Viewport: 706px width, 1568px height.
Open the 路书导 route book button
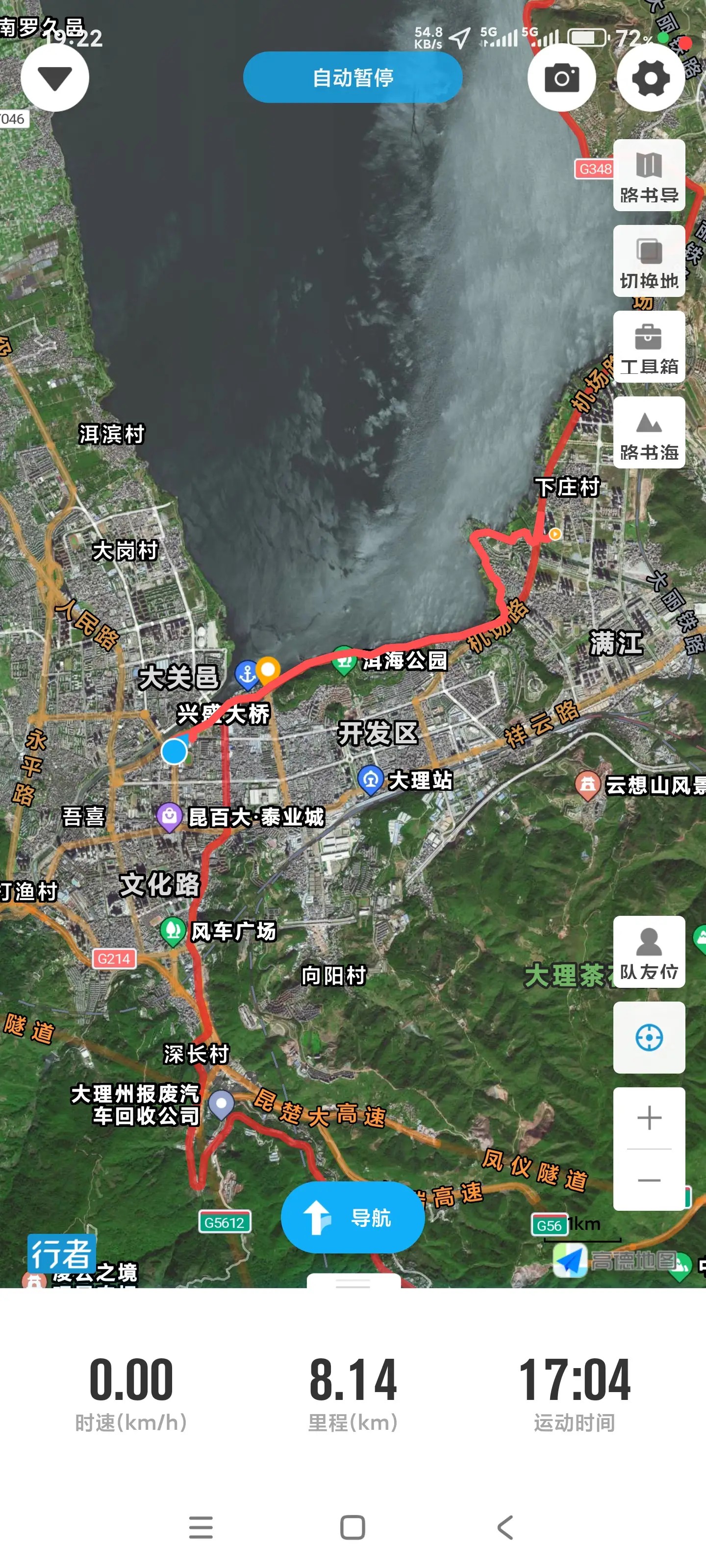point(649,175)
